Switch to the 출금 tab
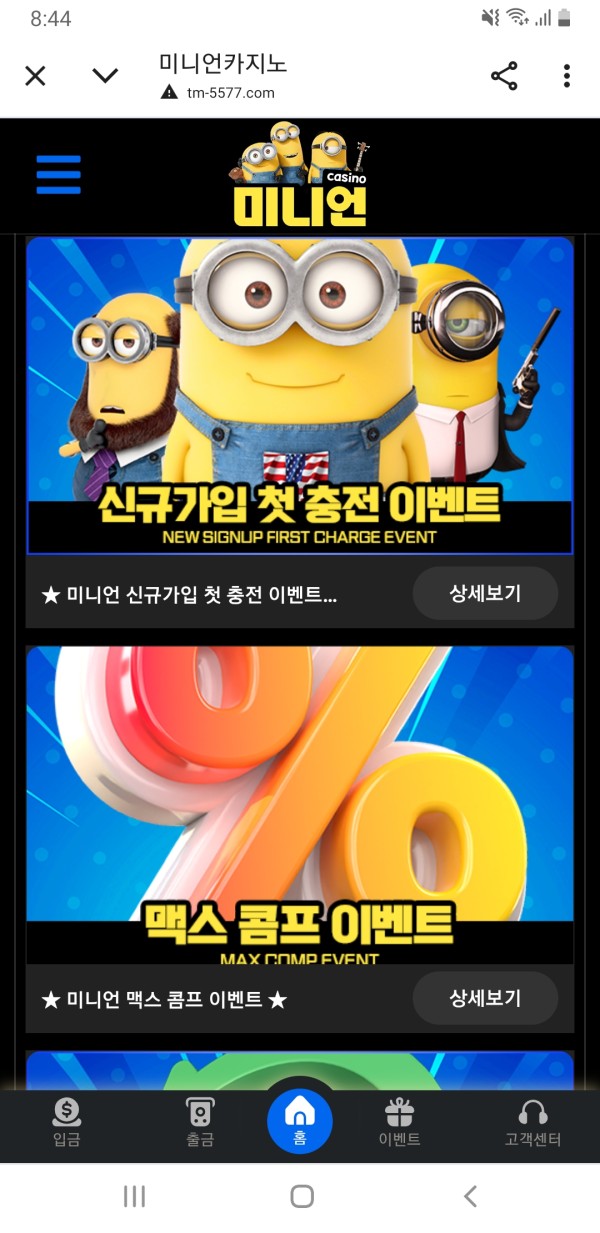This screenshot has height=1233, width=600. click(200, 1122)
